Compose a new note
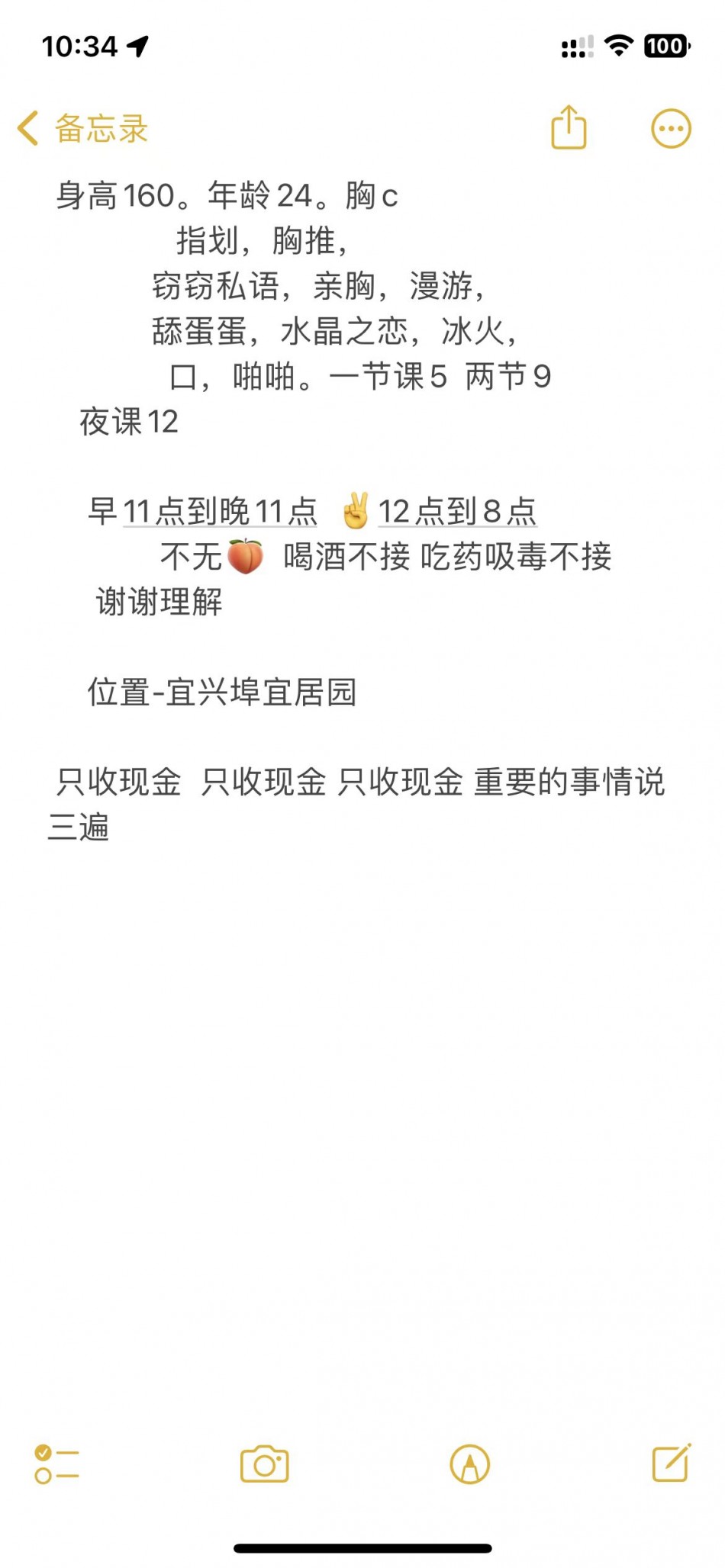The image size is (725, 1568). (x=672, y=1462)
